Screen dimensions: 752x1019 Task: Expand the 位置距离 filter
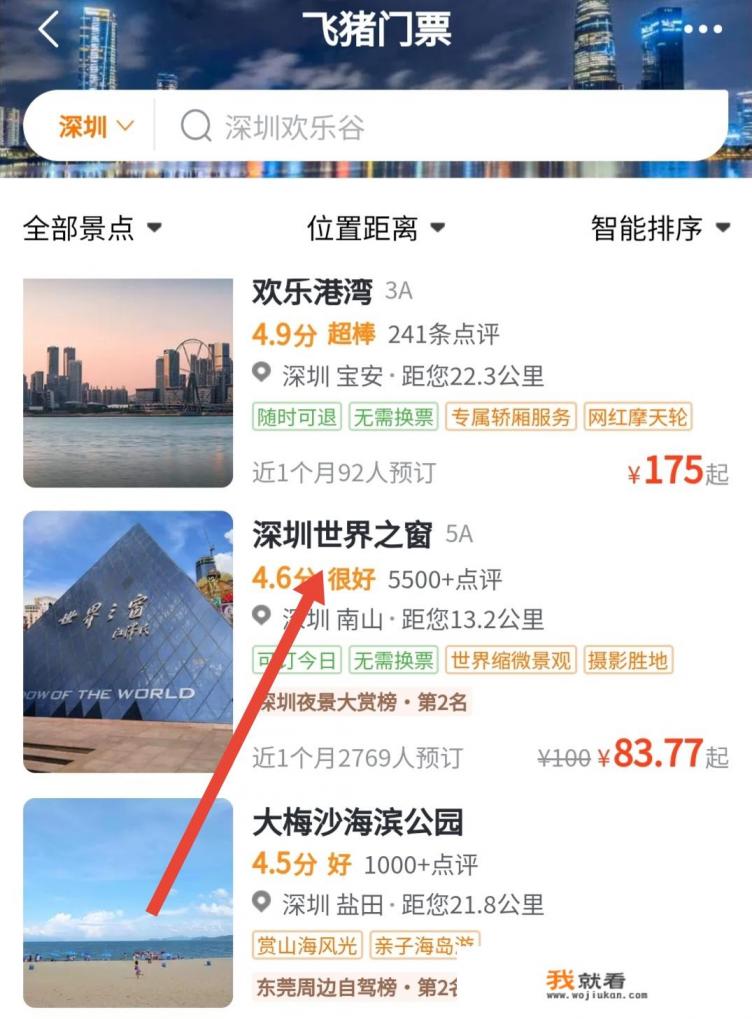coord(375,229)
